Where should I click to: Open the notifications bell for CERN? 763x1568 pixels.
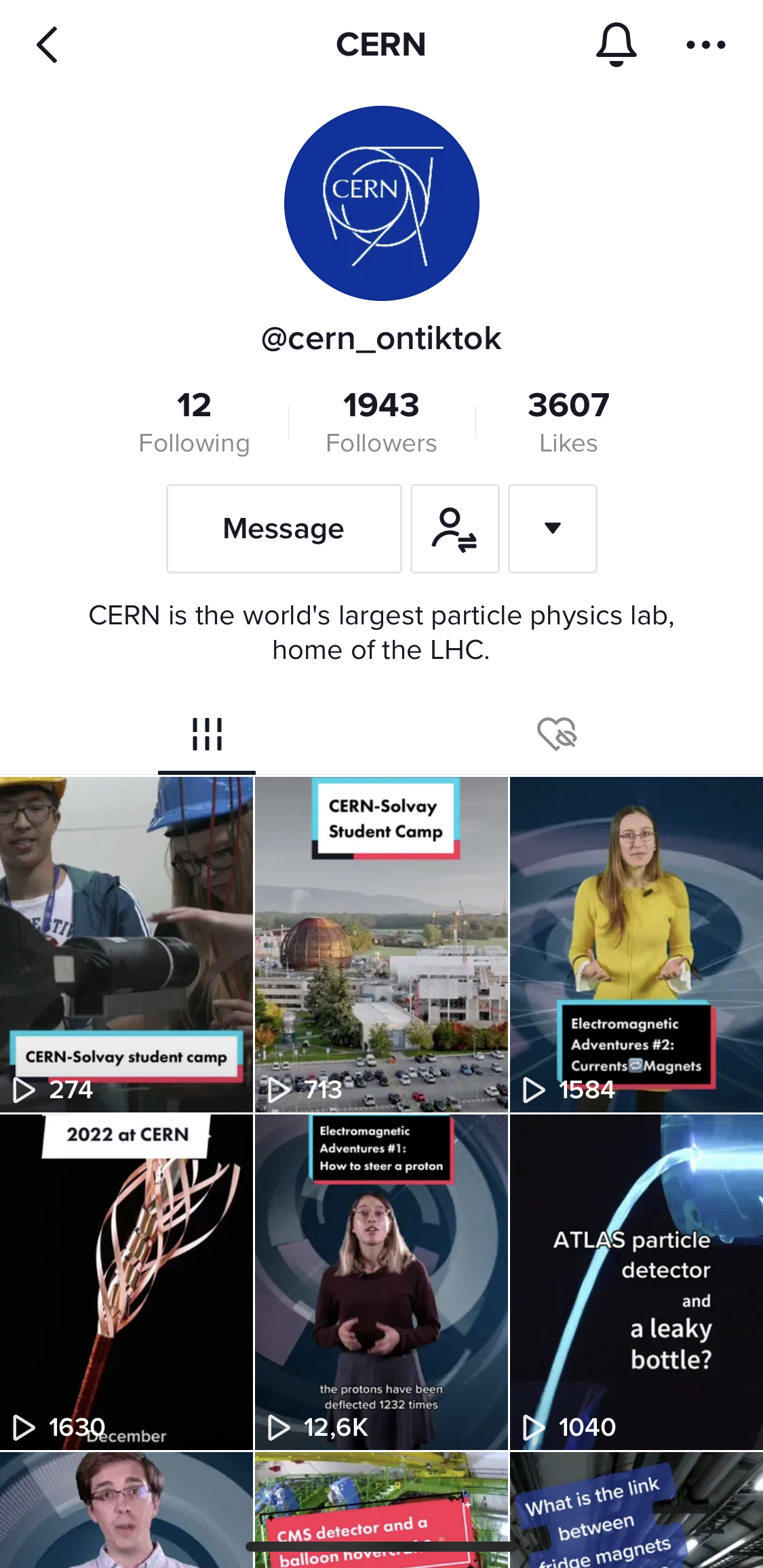pos(616,45)
